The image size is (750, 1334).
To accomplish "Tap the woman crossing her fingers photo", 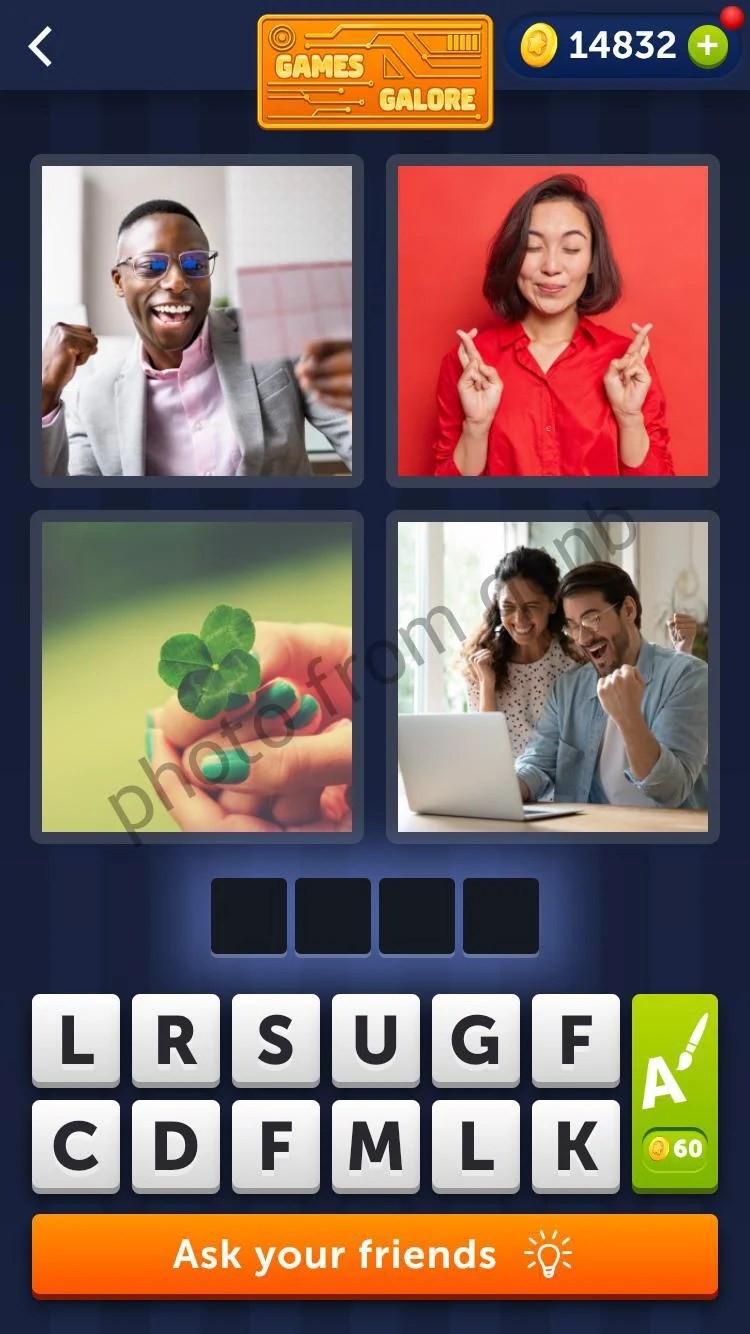I will [x=553, y=318].
